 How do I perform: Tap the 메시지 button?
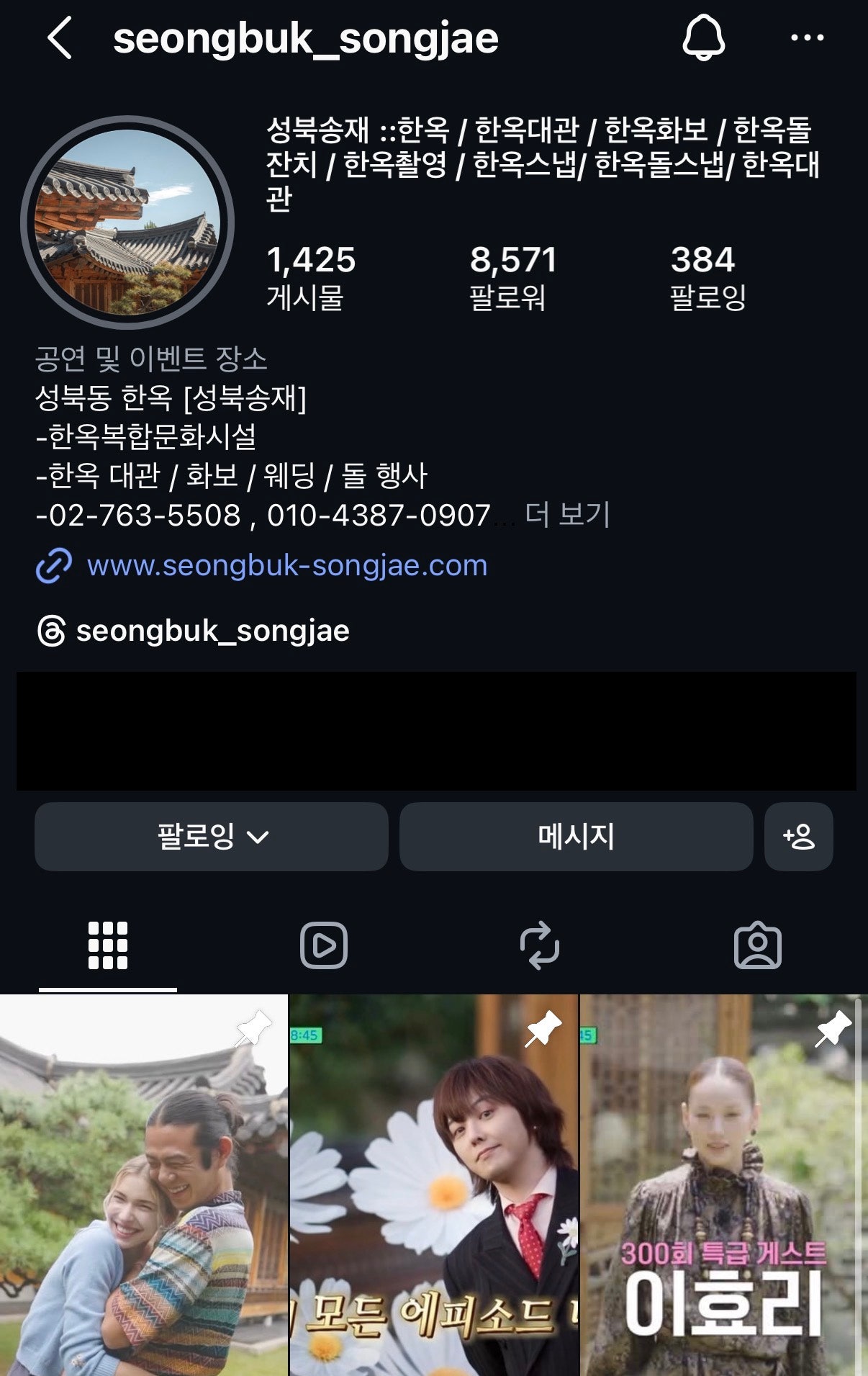pyautogui.click(x=576, y=837)
